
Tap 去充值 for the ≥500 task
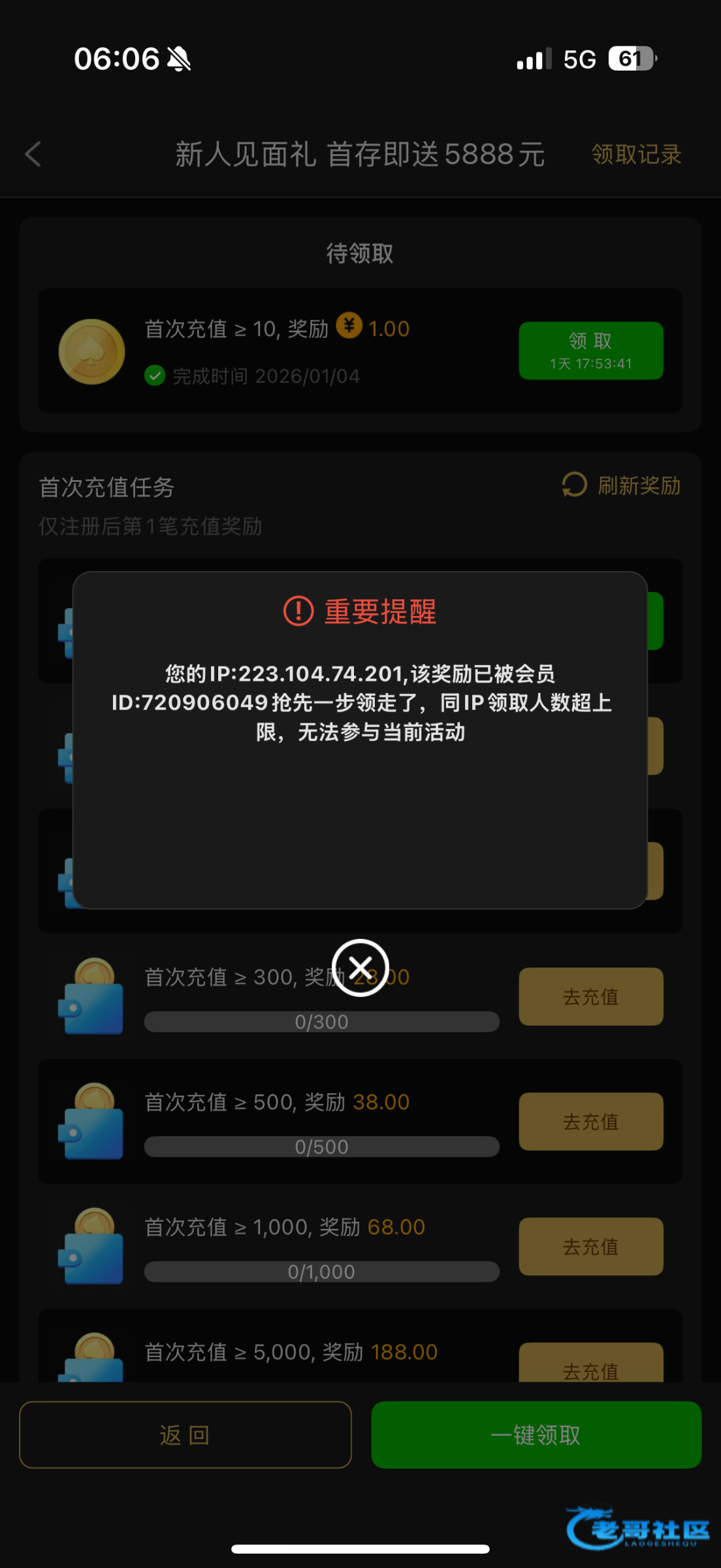590,1121
